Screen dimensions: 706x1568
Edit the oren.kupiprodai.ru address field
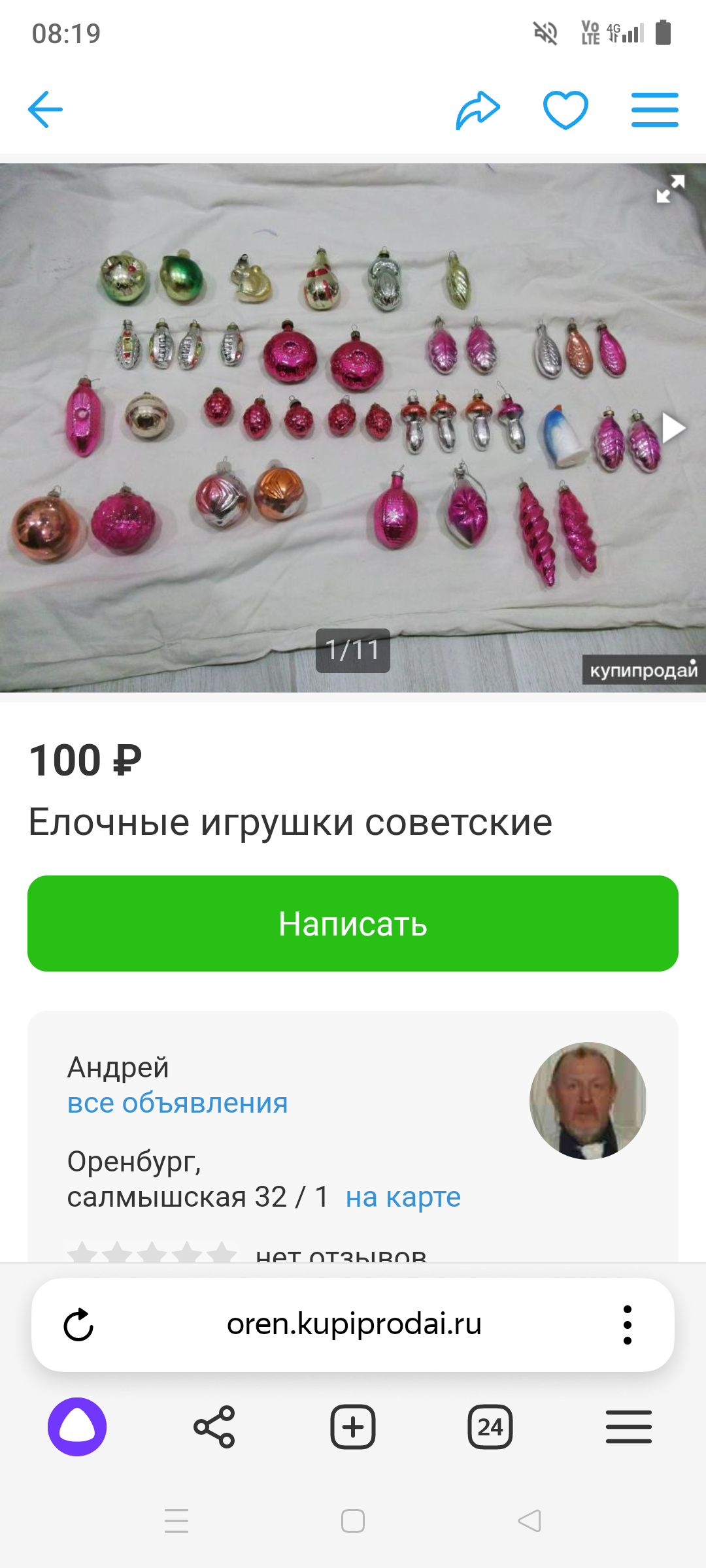point(354,1324)
